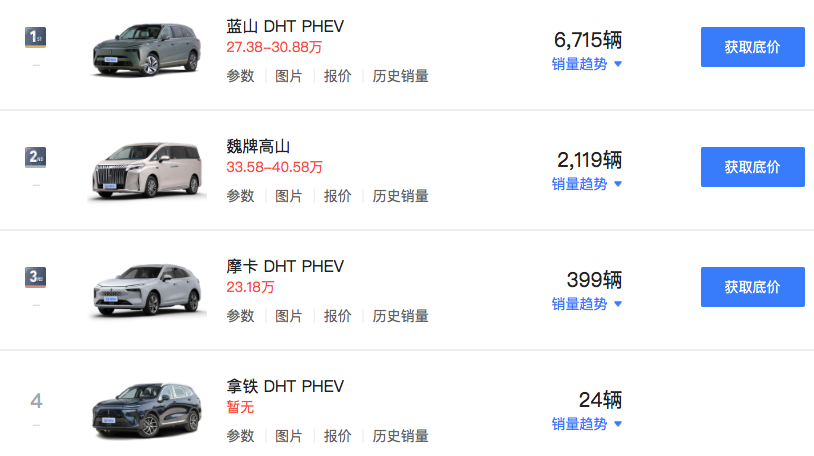Screen dimensions: 814x456
Task: Expand 销量趋势 for 魏牌高山
Action: click(587, 184)
